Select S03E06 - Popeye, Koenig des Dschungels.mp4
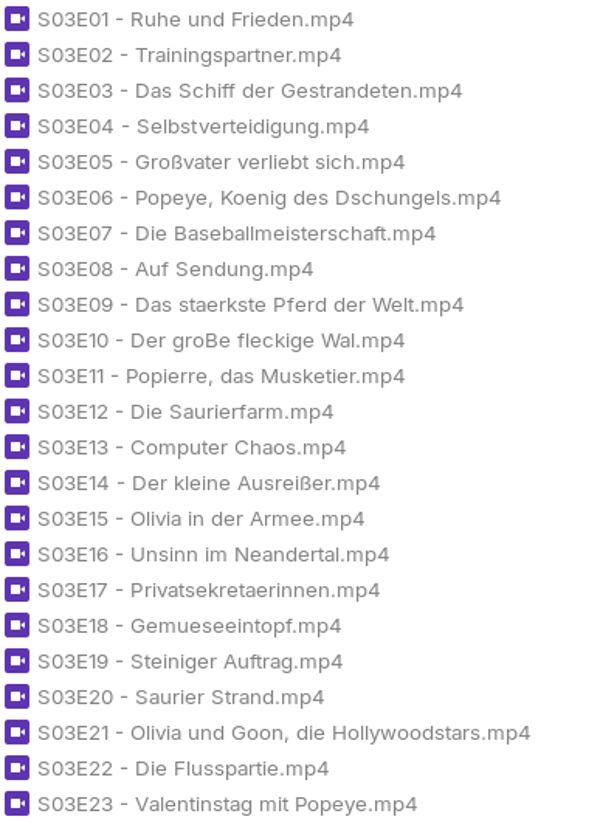This screenshot has width=600, height=822. (x=268, y=198)
